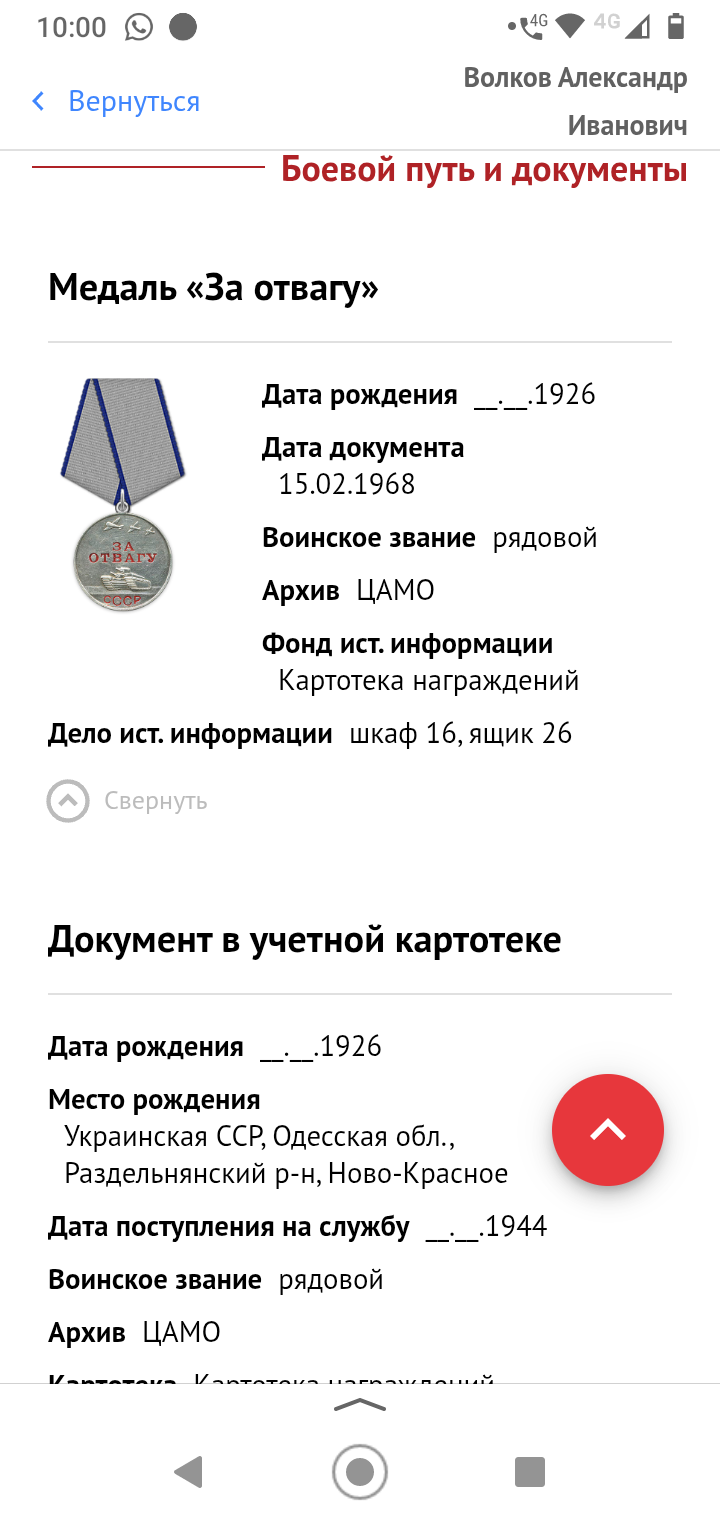Go to the home screen via the system home button
Screen dimensions: 720x1520
point(360,1471)
